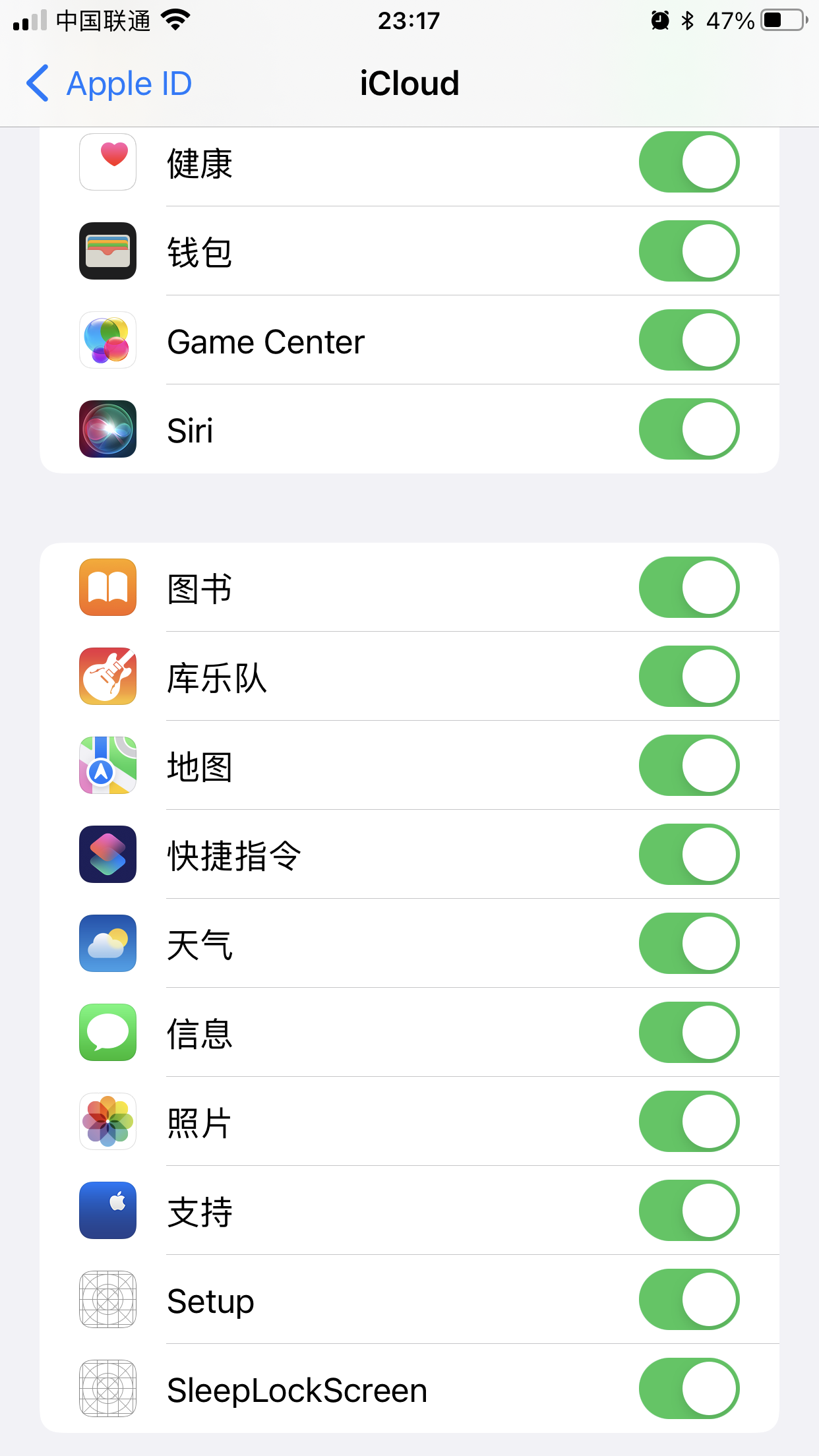Click the 健康 (Health) app icon
819x1456 pixels.
click(x=107, y=162)
